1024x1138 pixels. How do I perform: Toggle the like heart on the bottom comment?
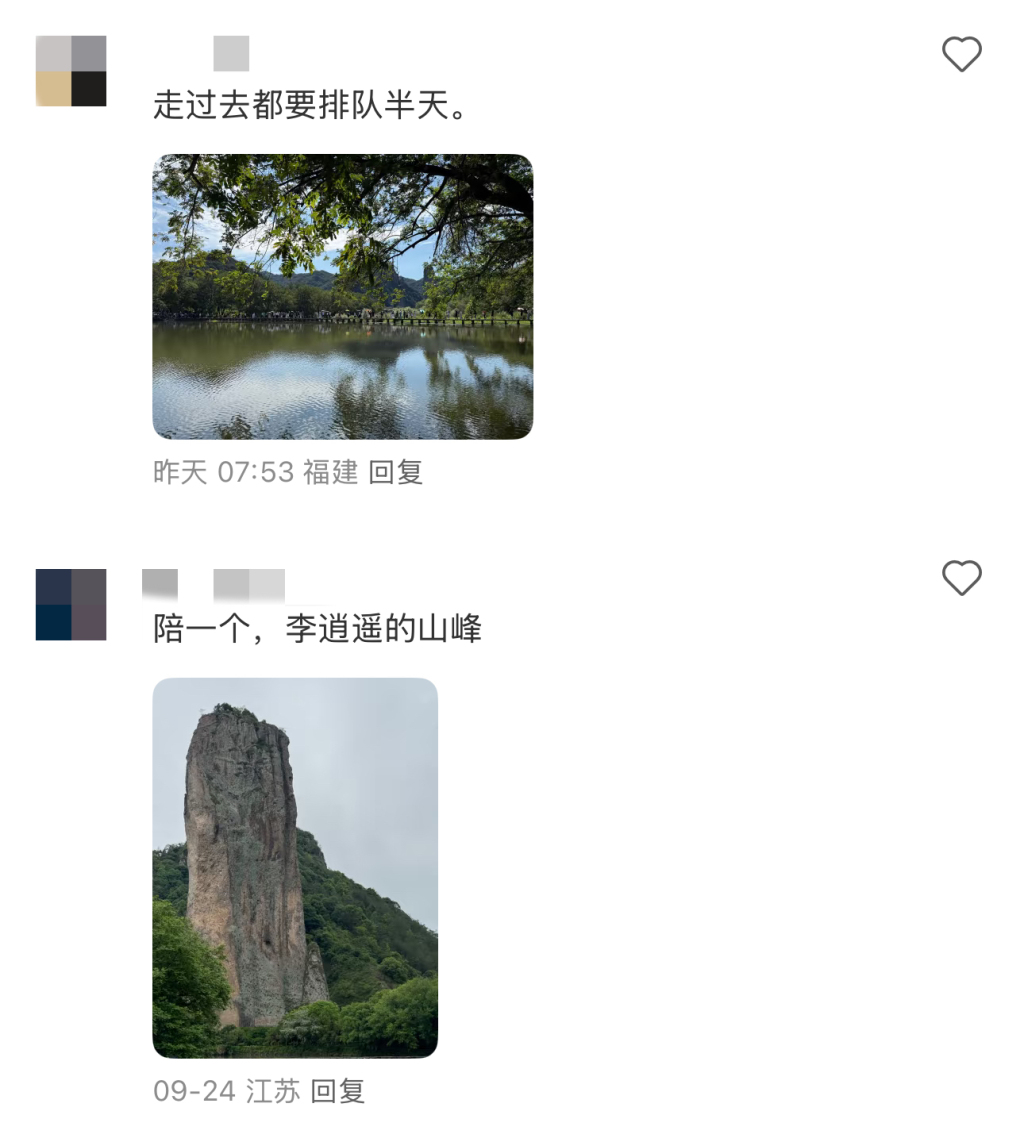pyautogui.click(x=962, y=580)
